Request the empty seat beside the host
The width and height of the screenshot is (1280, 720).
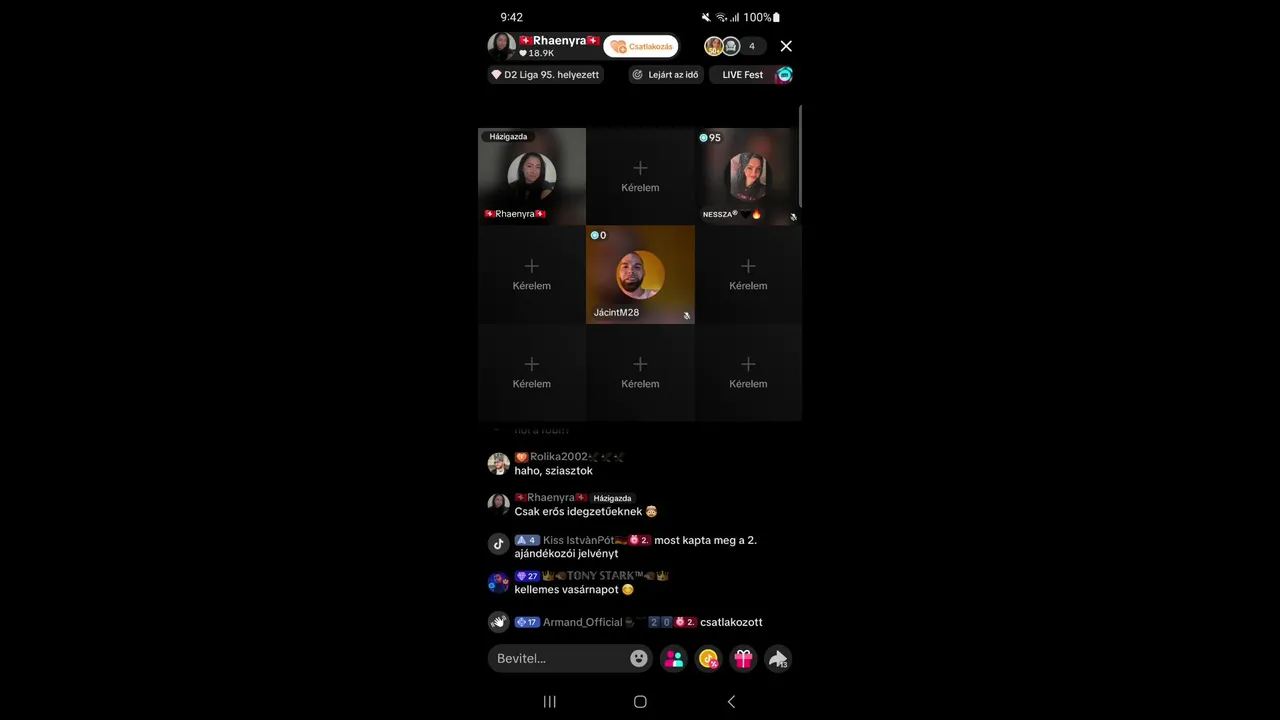[640, 176]
